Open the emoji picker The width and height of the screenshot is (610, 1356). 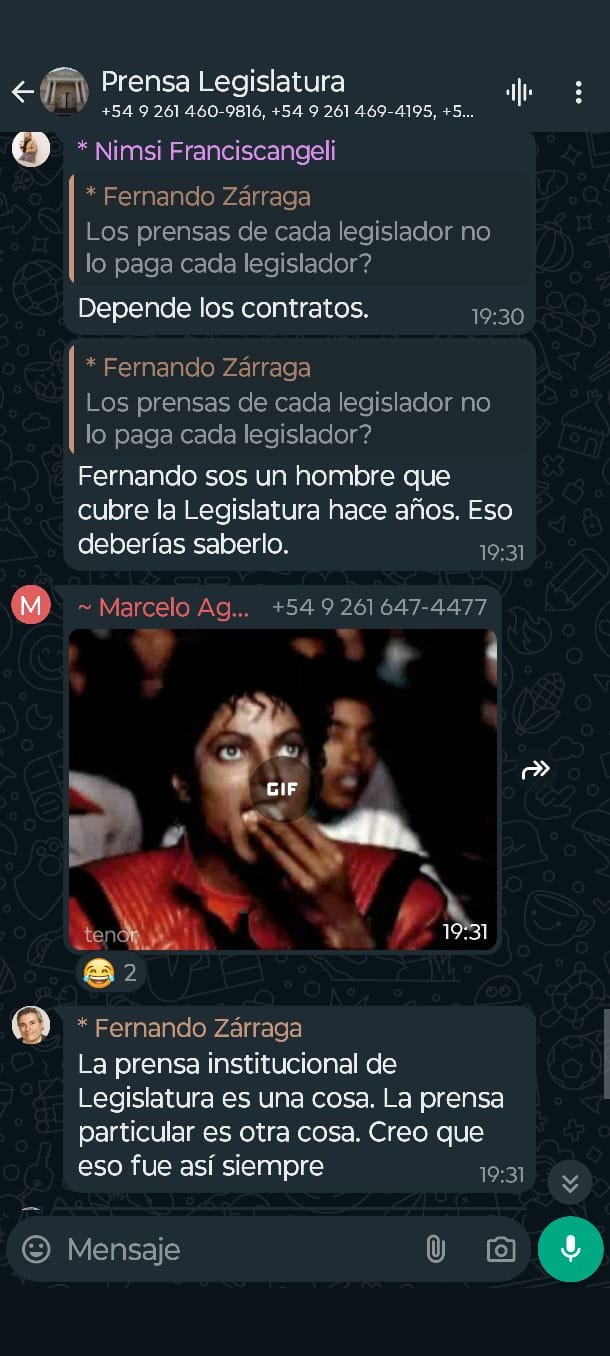coord(36,1249)
